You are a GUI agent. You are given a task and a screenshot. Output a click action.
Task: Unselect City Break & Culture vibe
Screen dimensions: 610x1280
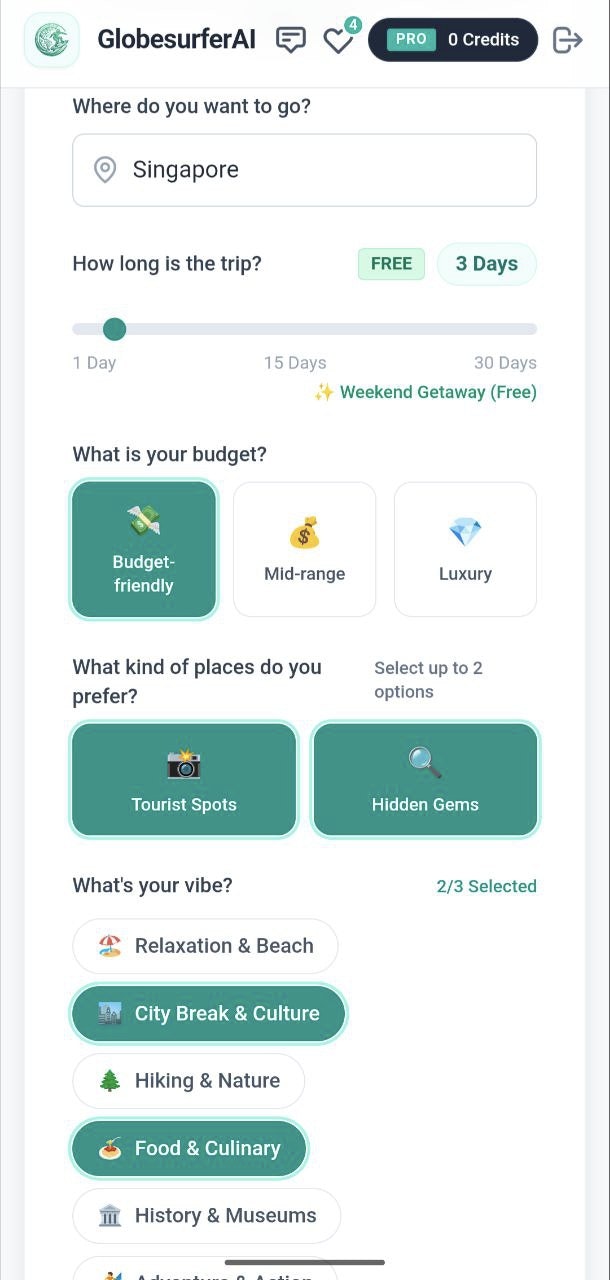pos(208,1013)
